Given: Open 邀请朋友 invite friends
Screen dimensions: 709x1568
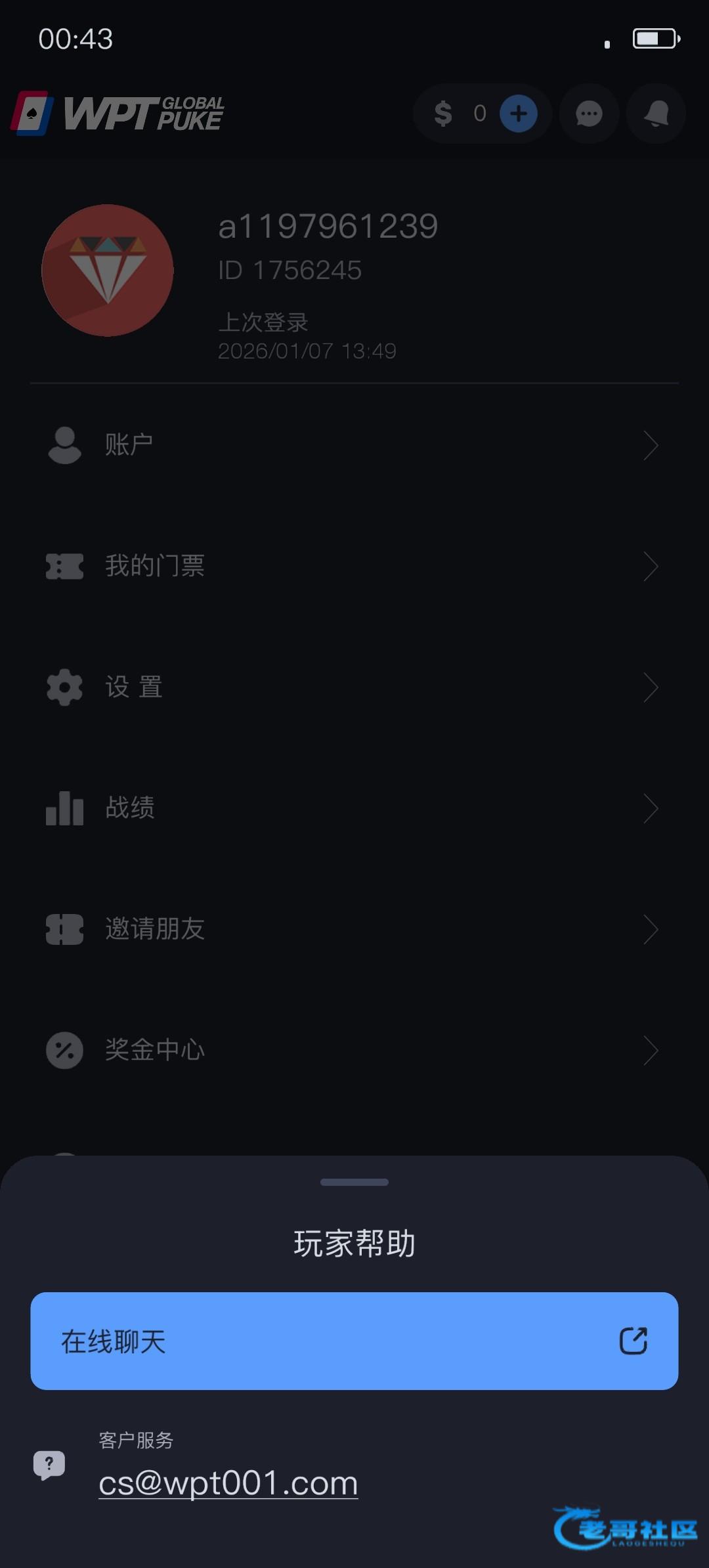Looking at the screenshot, I should tap(354, 929).
